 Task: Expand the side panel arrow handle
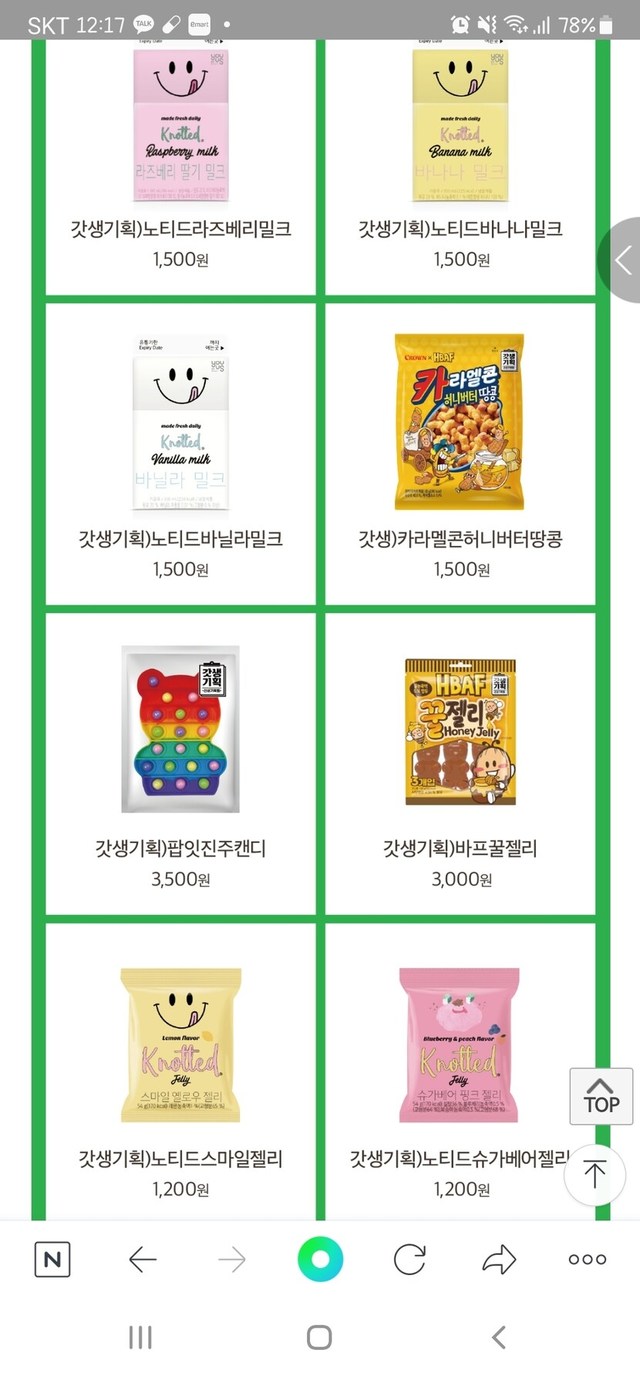click(621, 261)
